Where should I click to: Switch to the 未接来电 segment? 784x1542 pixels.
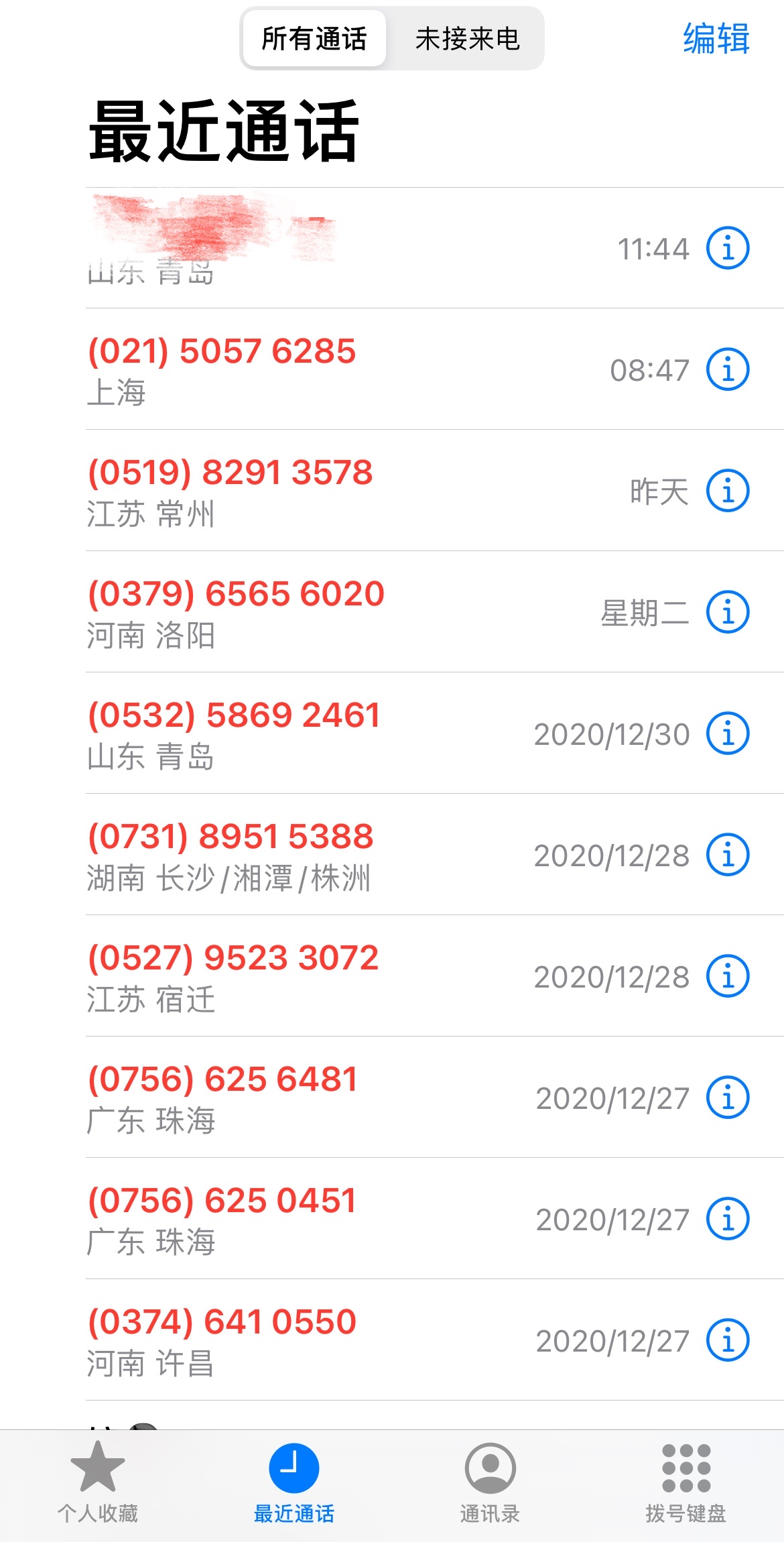[467, 39]
